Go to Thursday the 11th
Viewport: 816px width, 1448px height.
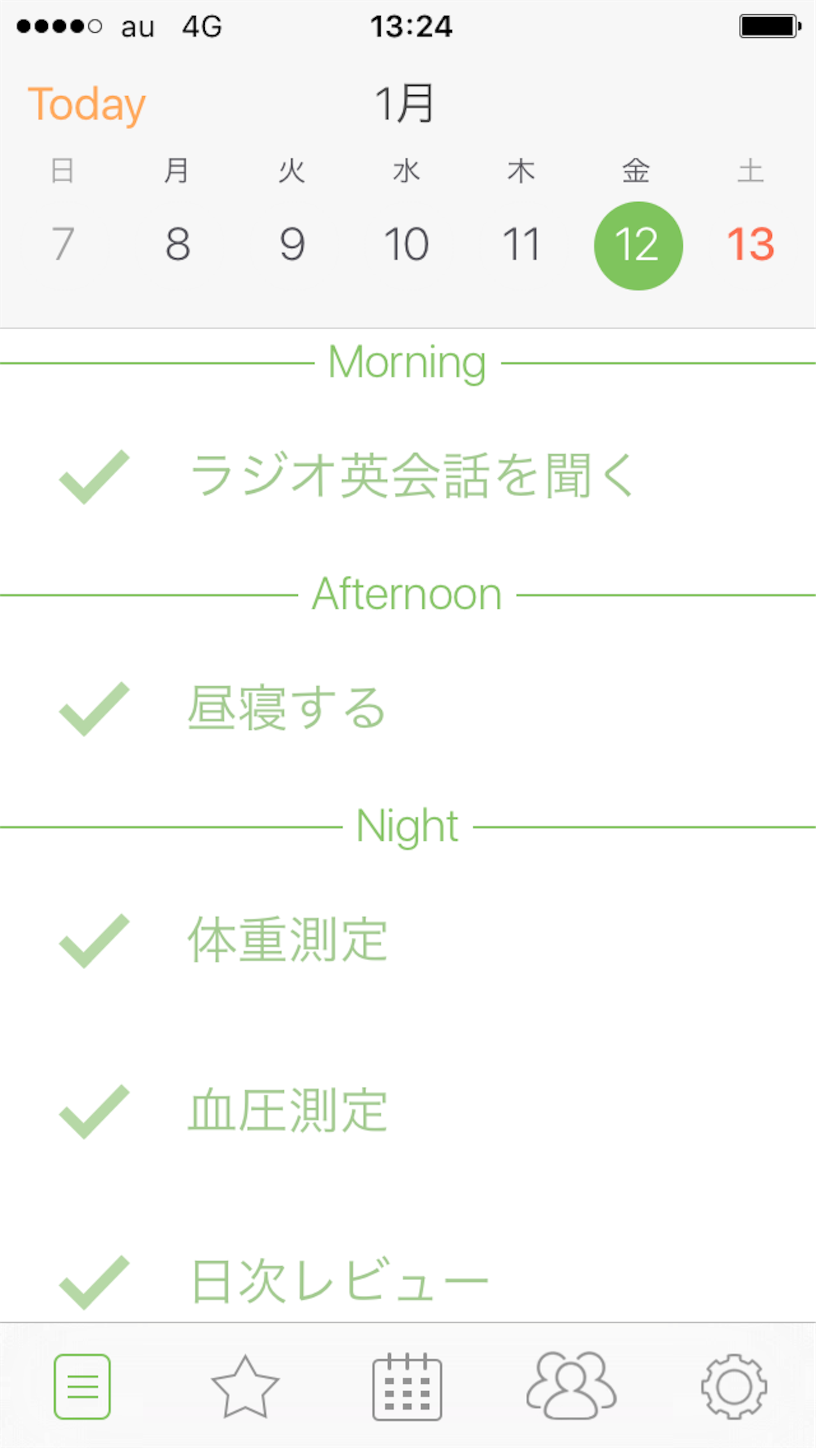click(521, 244)
